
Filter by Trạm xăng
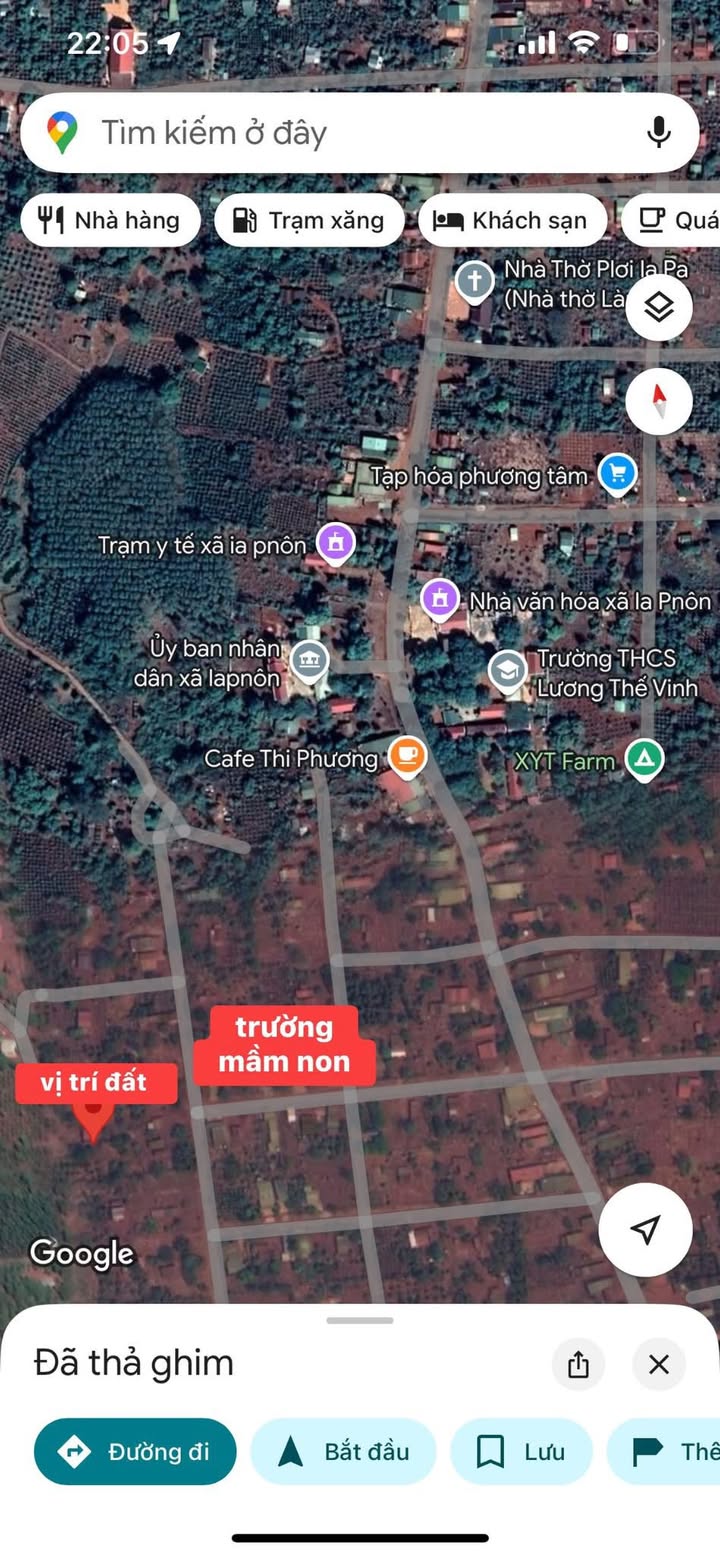309,220
